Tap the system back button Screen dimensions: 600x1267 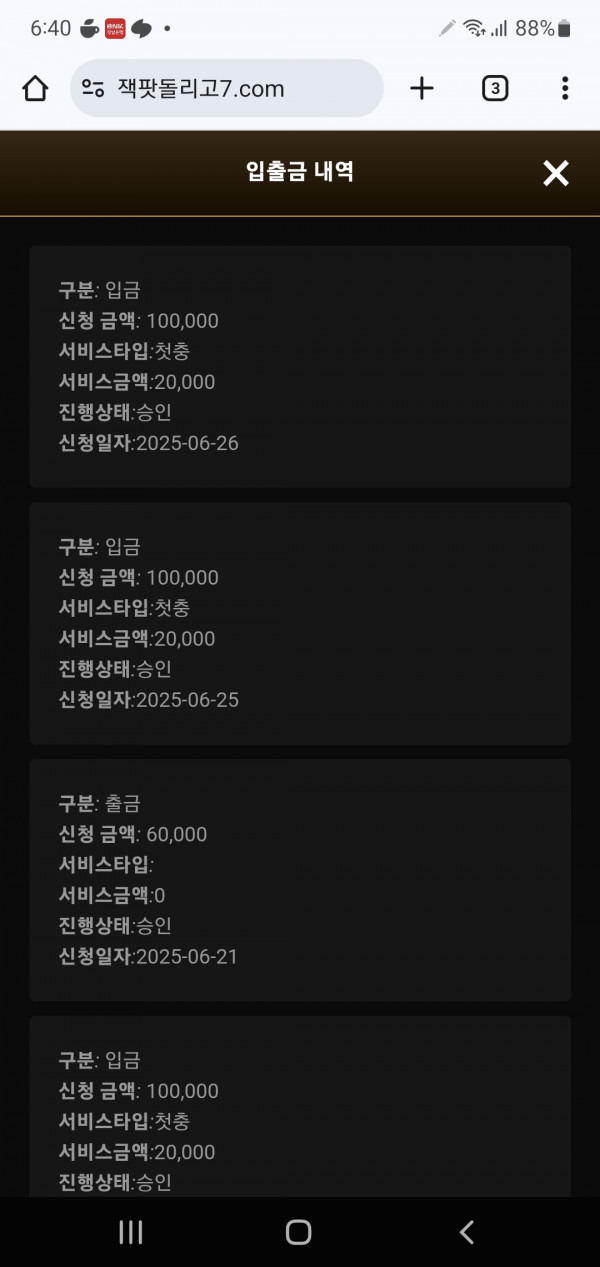coord(467,1232)
